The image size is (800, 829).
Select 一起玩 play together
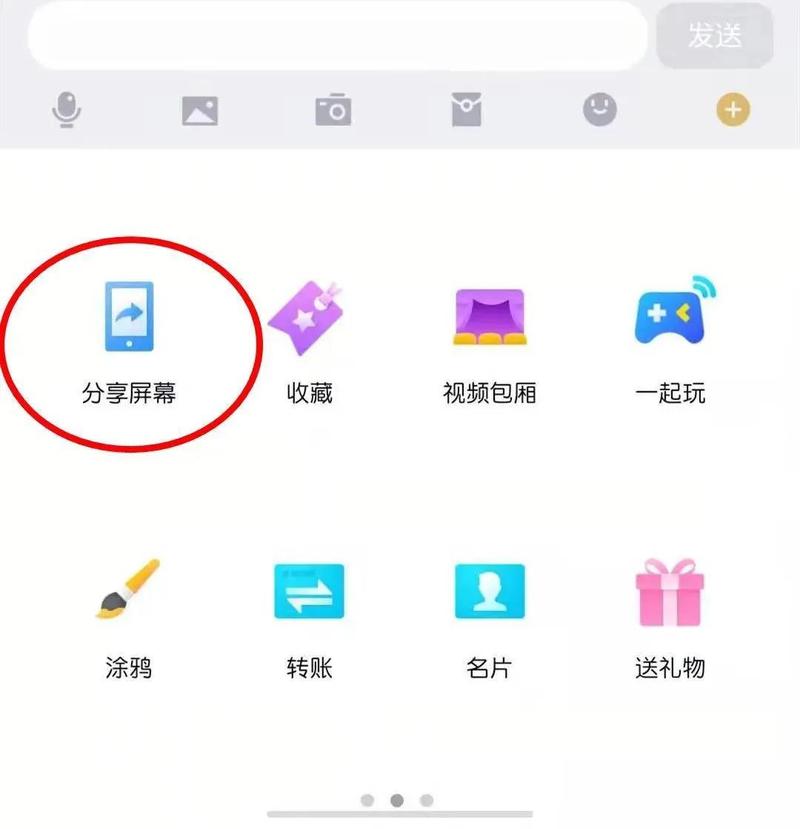click(x=670, y=340)
